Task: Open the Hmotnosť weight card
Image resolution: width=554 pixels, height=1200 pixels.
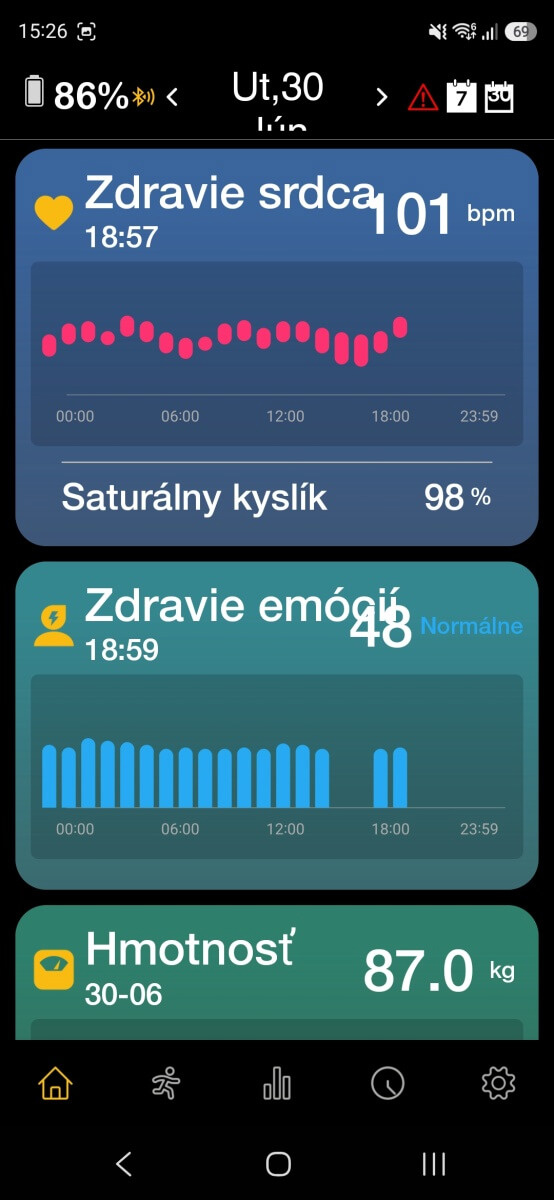Action: coord(277,972)
